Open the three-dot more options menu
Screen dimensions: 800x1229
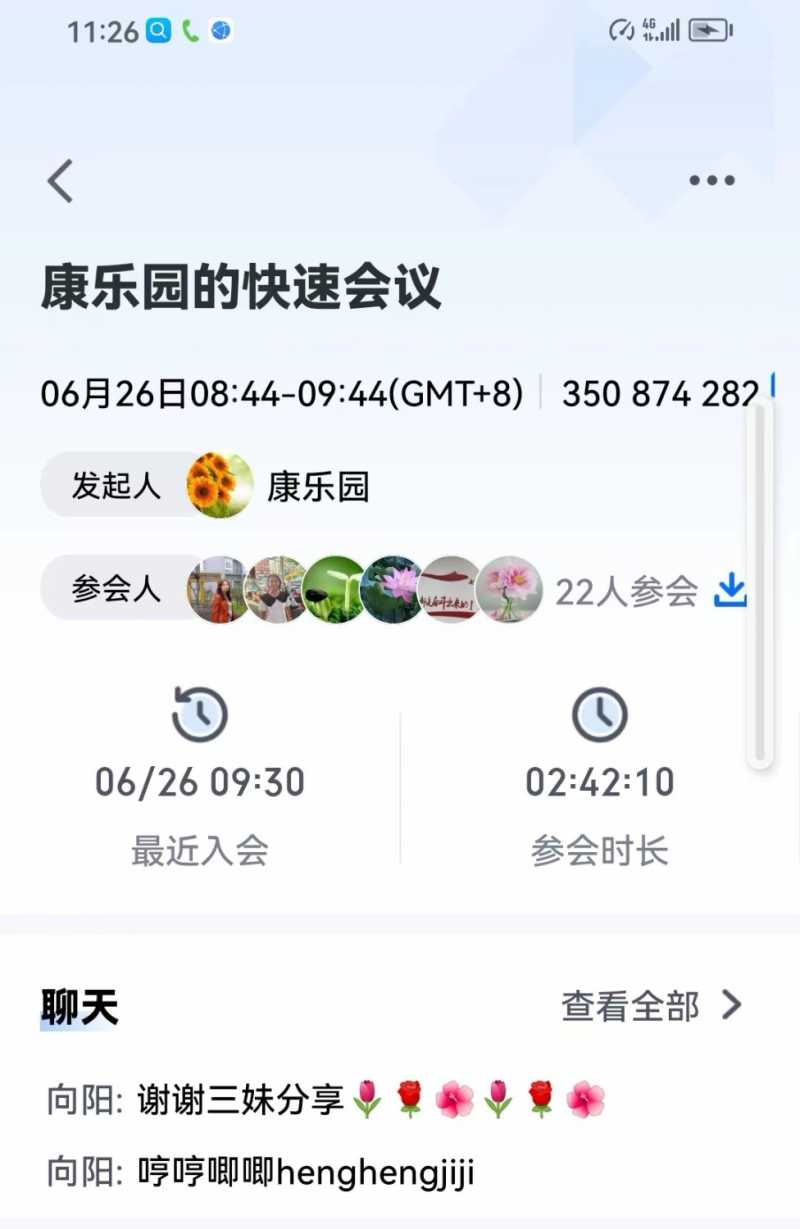point(711,180)
